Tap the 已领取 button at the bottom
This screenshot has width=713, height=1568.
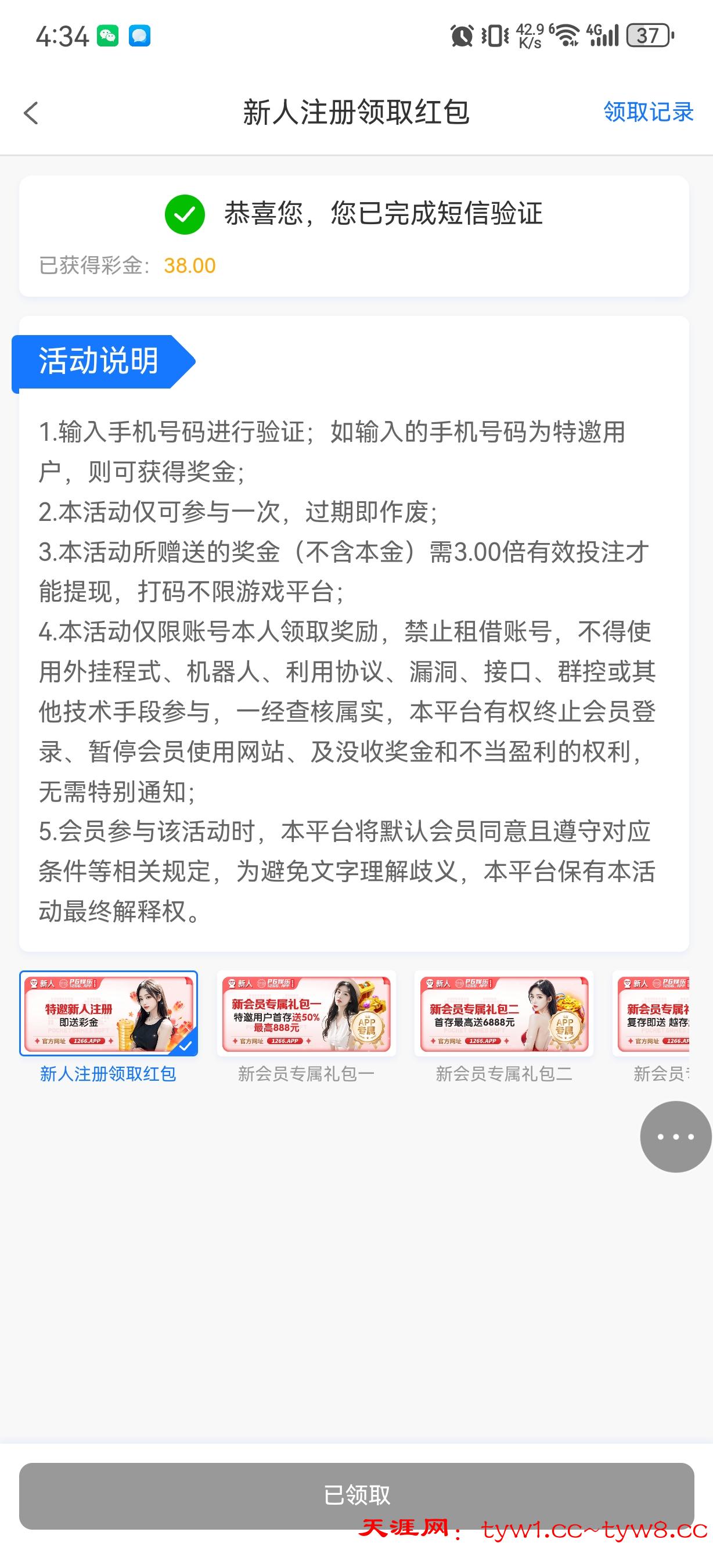(x=356, y=1495)
